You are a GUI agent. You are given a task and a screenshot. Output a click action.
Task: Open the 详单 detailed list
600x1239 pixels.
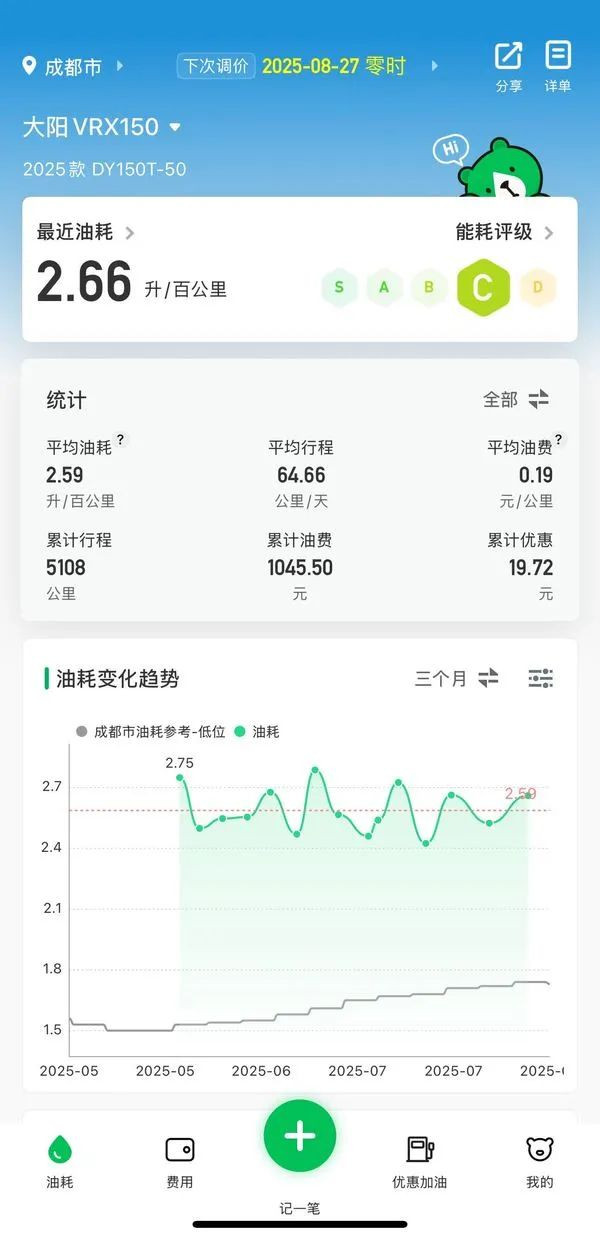tap(557, 64)
